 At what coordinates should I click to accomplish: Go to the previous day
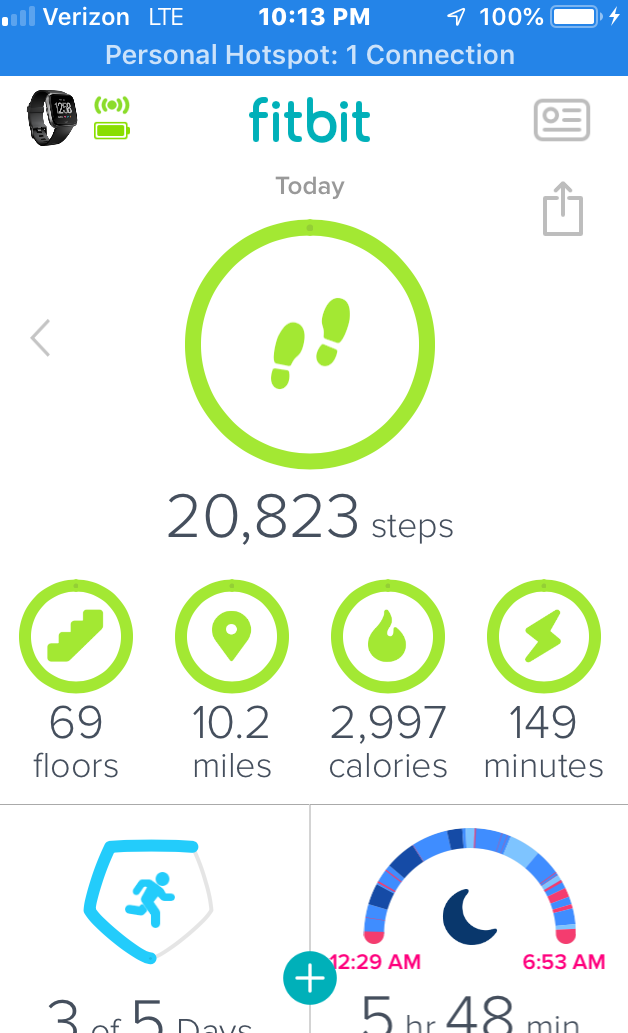[40, 338]
